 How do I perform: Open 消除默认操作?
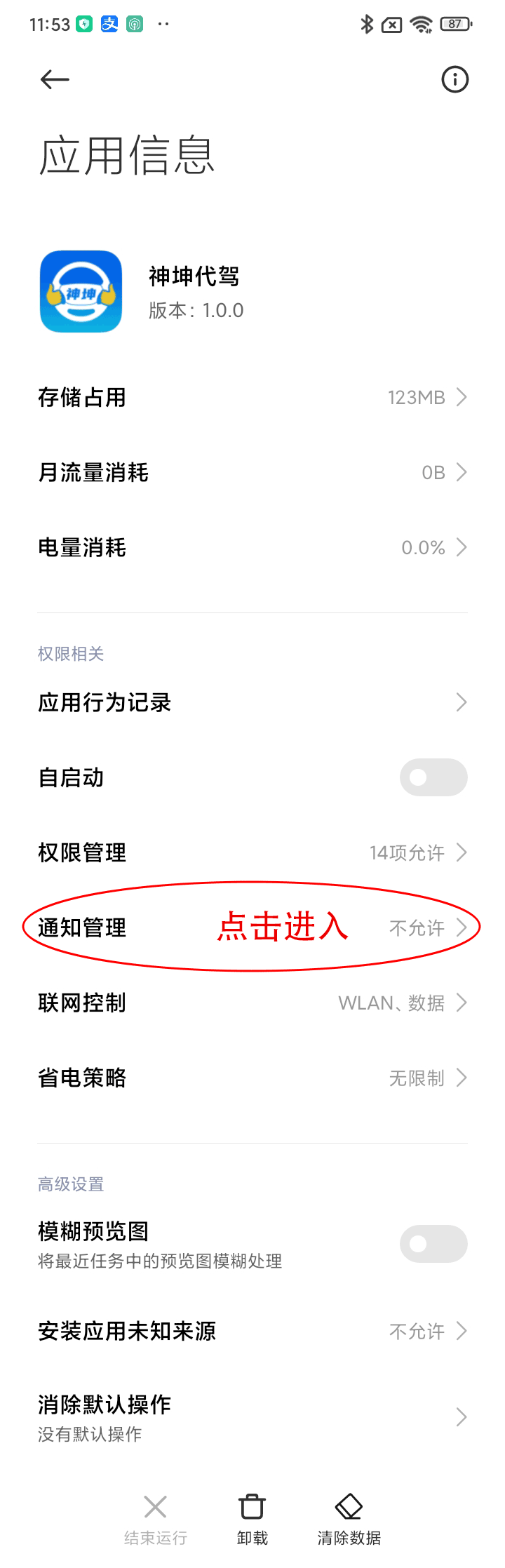point(252,1417)
